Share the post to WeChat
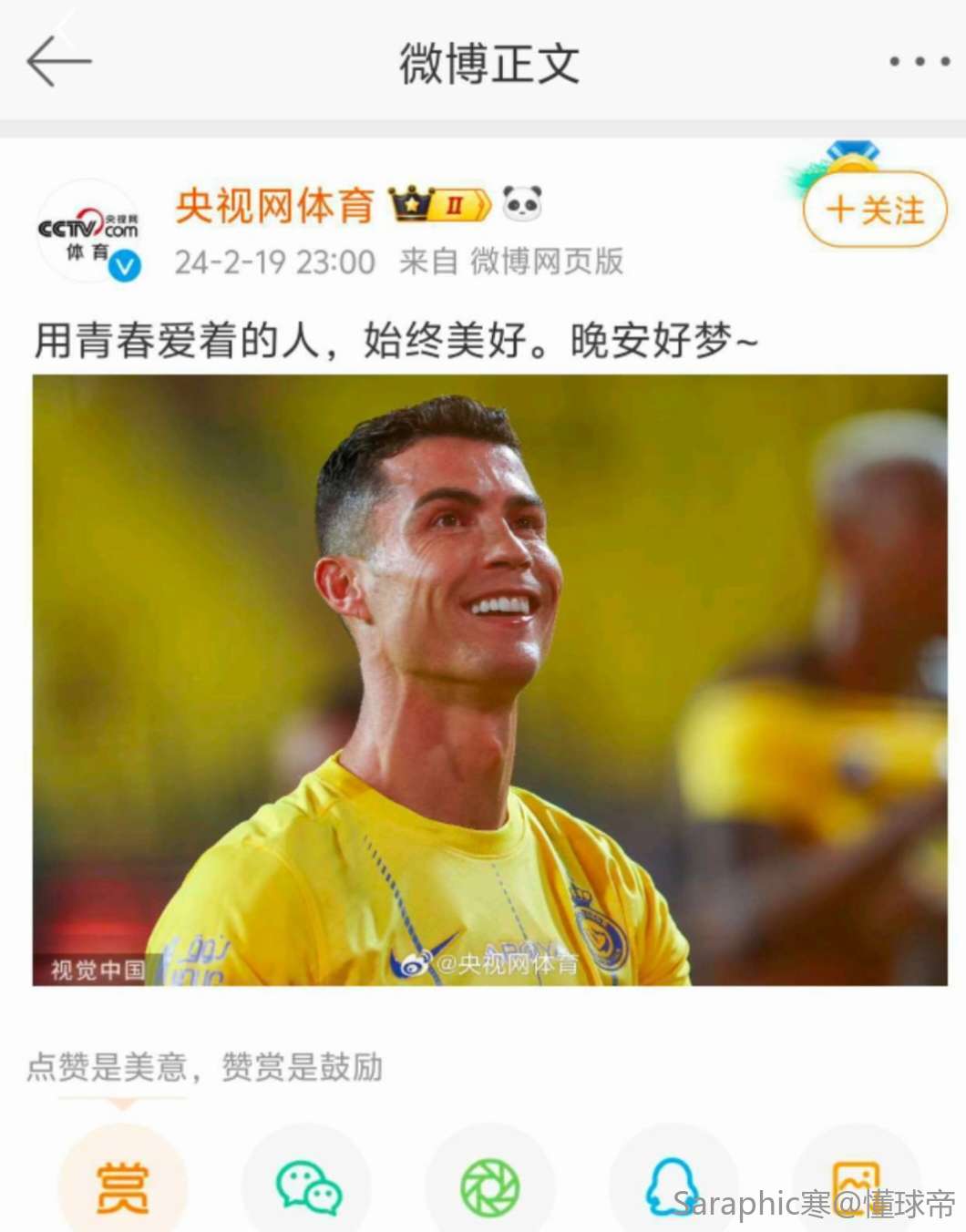The image size is (966, 1232). [x=307, y=1186]
